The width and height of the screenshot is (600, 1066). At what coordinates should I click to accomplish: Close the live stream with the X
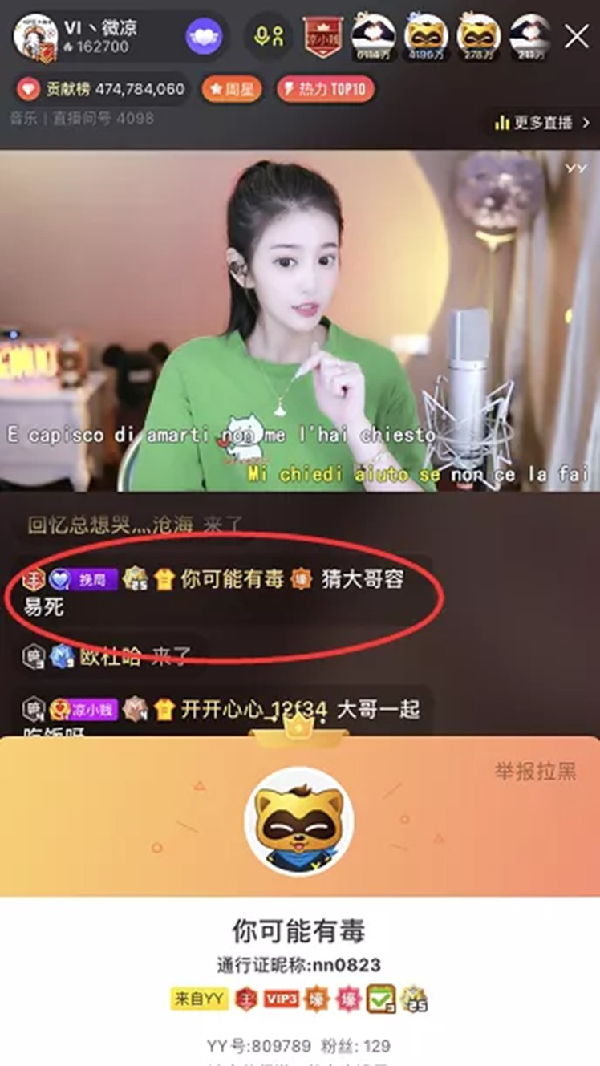click(576, 37)
